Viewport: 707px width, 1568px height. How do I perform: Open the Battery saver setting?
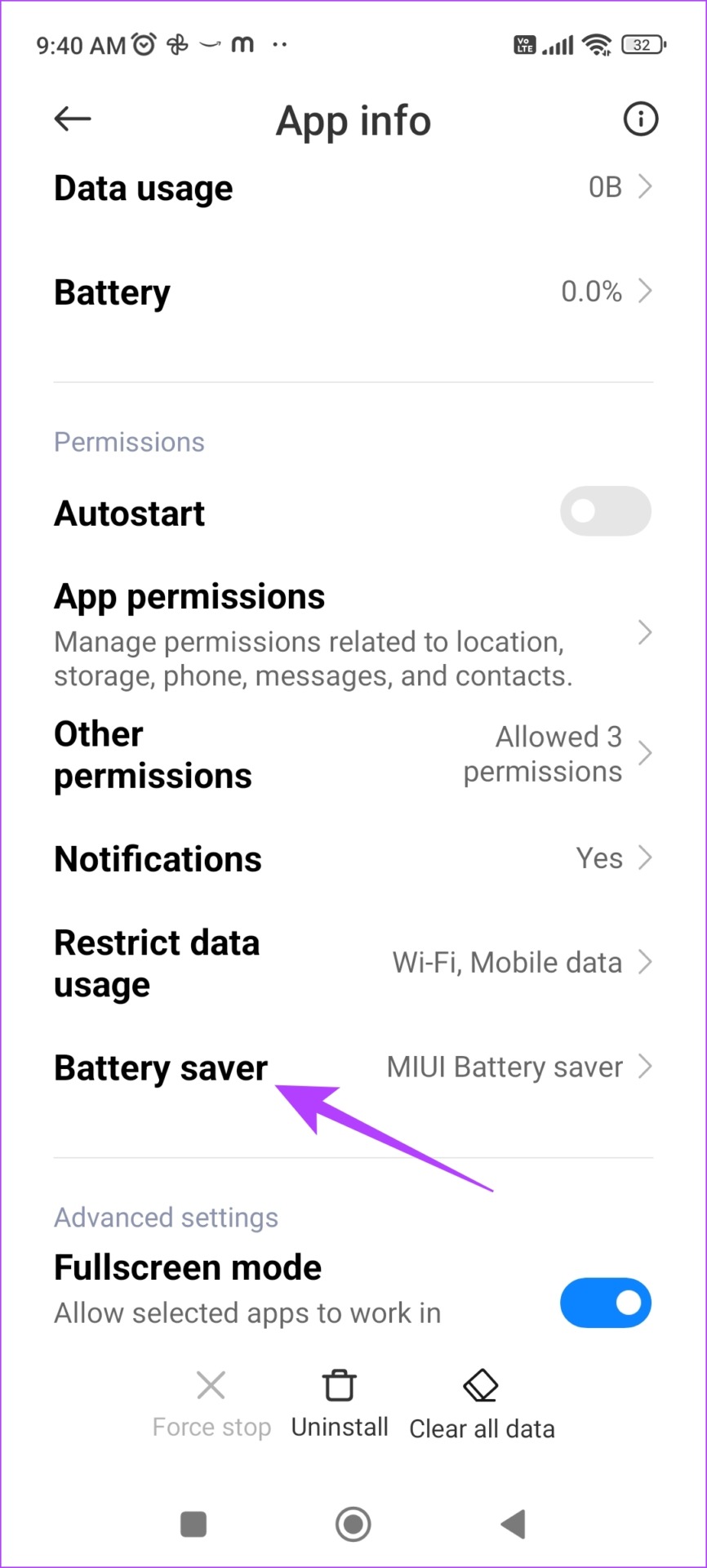pos(353,1067)
